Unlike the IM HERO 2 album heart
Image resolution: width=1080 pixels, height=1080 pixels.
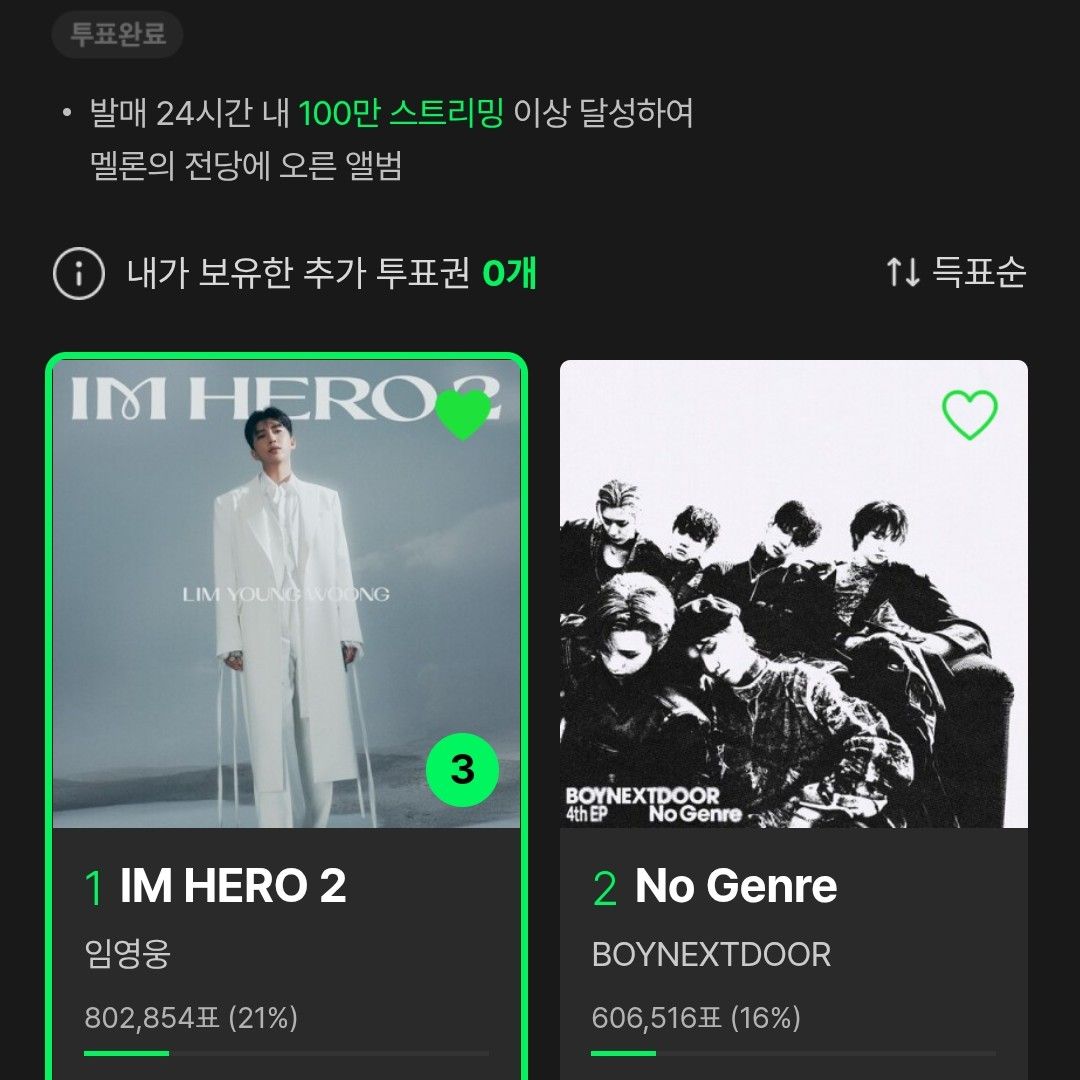click(x=464, y=414)
